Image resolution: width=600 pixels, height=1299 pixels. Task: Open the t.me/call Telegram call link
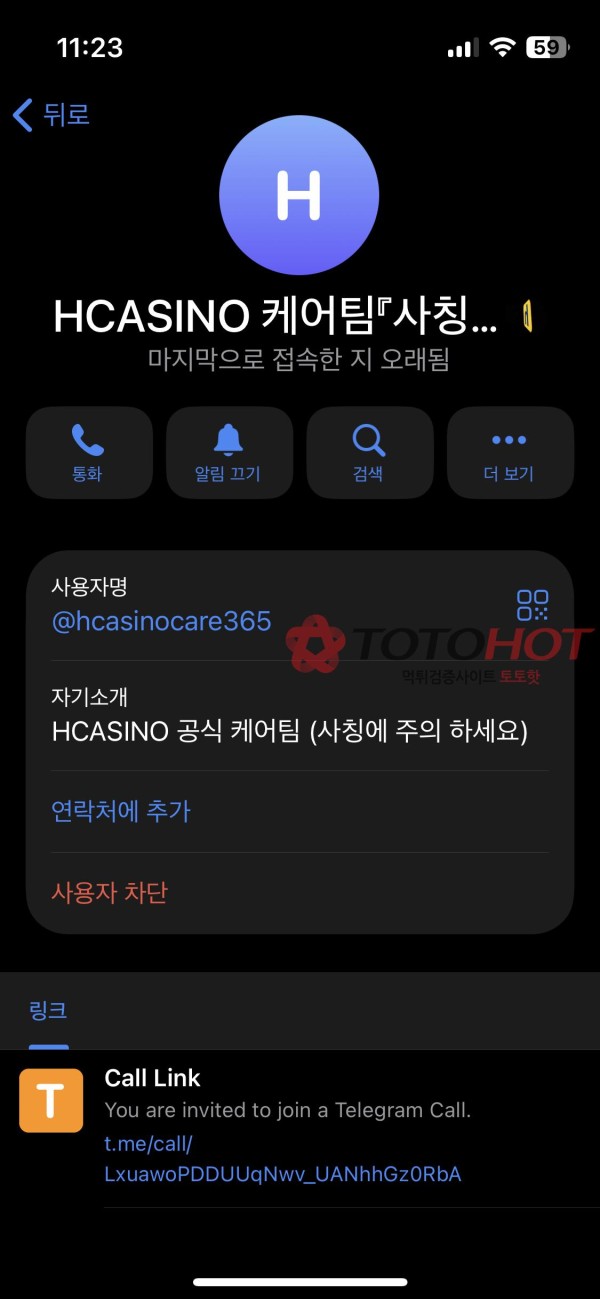[x=282, y=1159]
